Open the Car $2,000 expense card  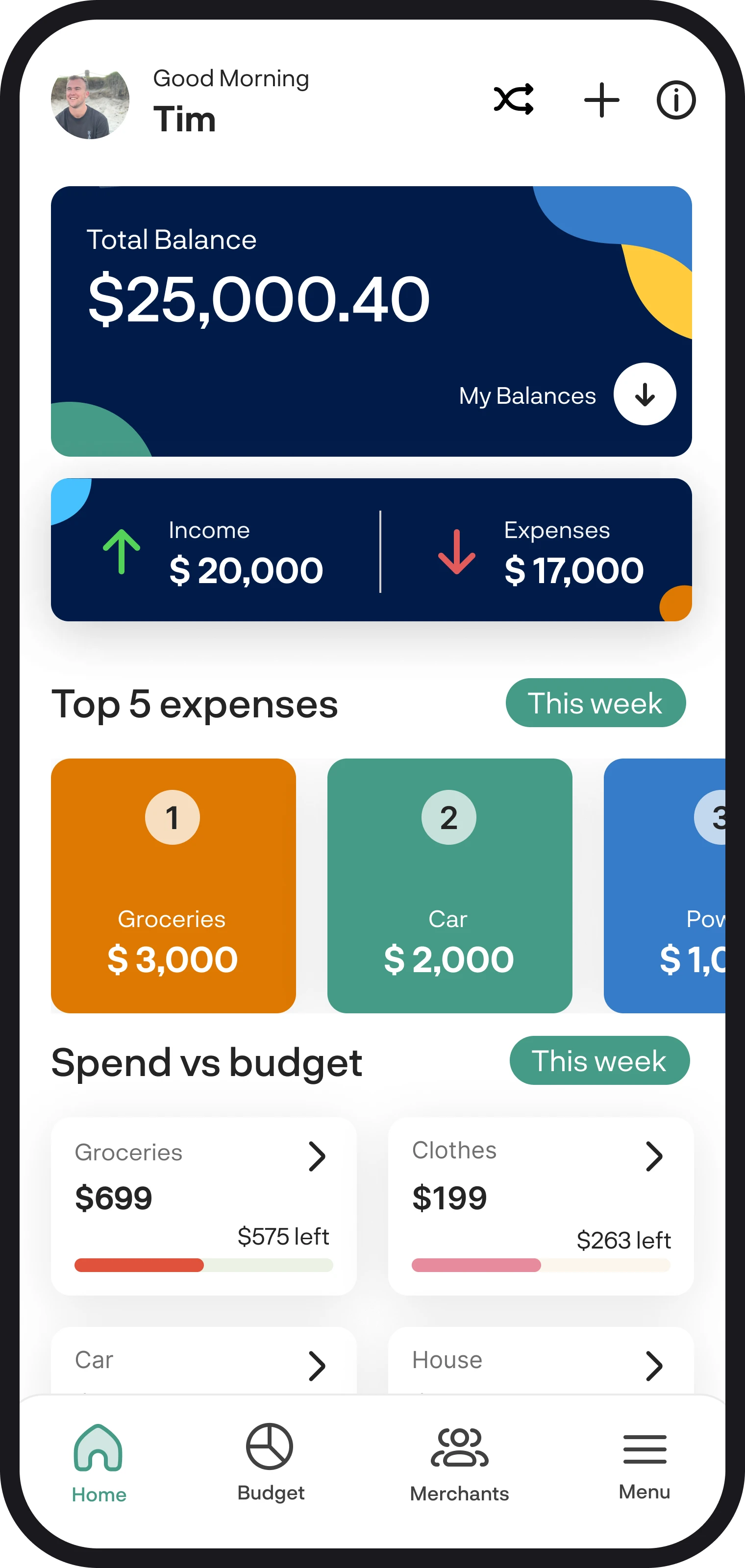click(x=450, y=885)
